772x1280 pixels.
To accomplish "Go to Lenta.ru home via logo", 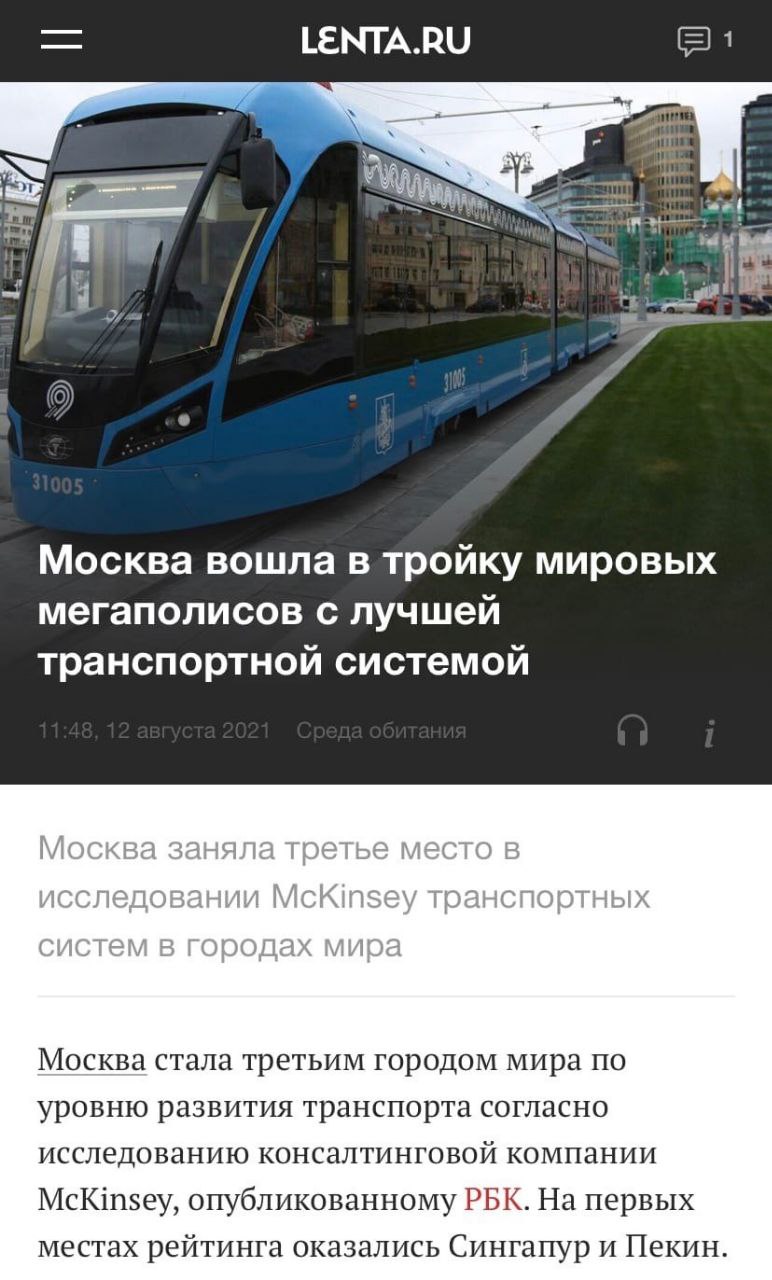I will (385, 40).
